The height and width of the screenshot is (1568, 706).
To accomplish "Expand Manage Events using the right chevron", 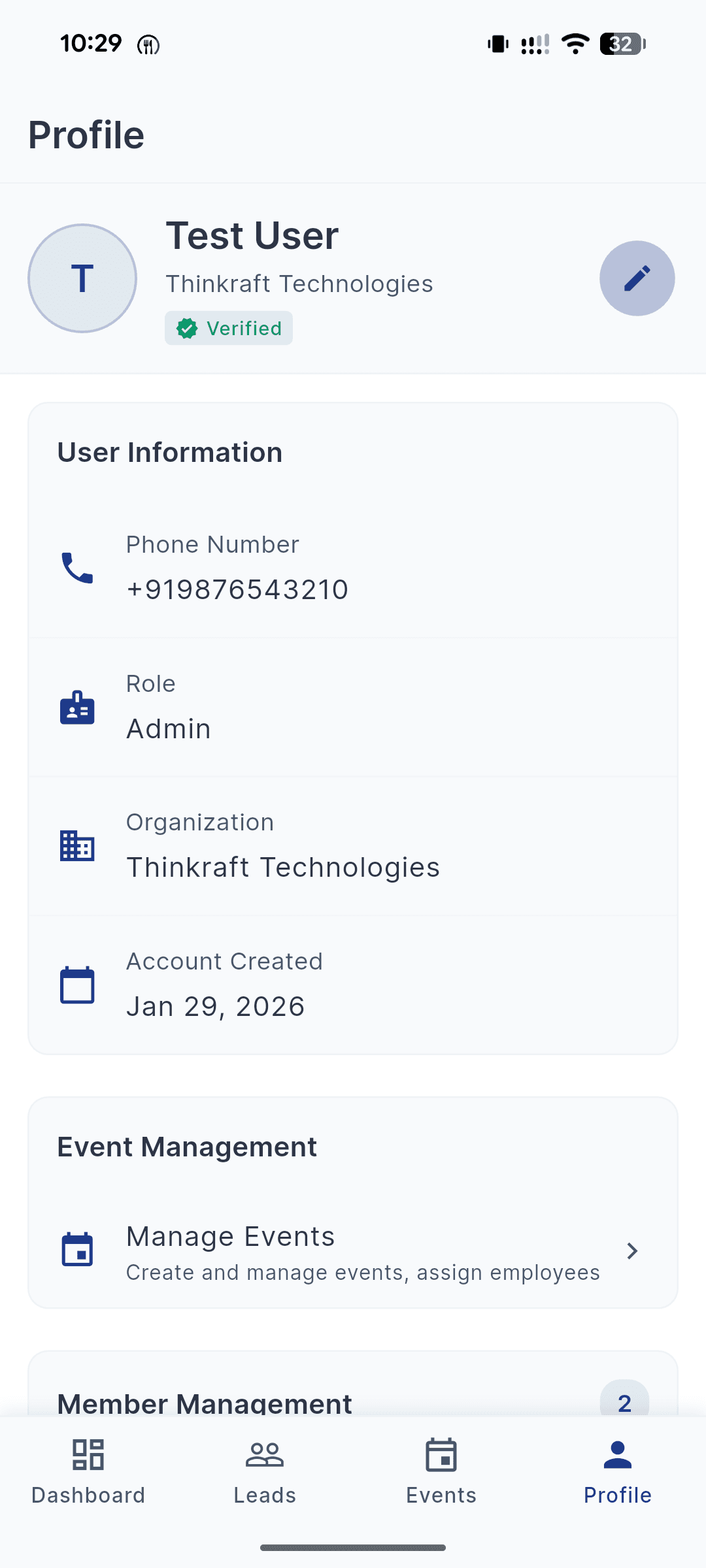I will pyautogui.click(x=631, y=1250).
